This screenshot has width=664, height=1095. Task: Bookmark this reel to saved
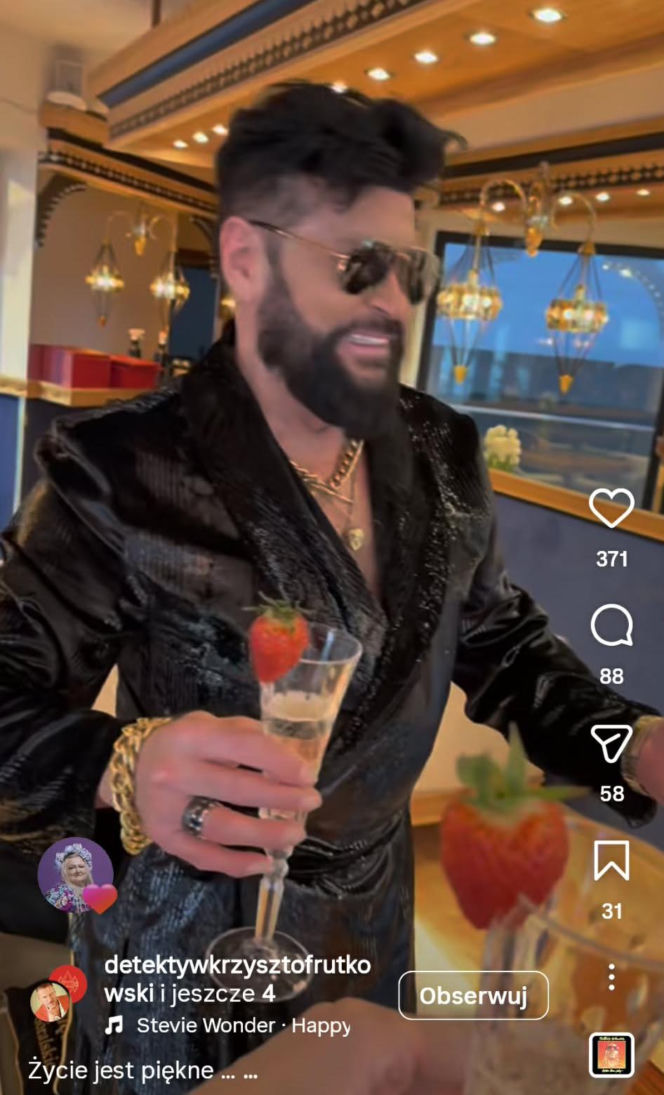pyautogui.click(x=611, y=860)
